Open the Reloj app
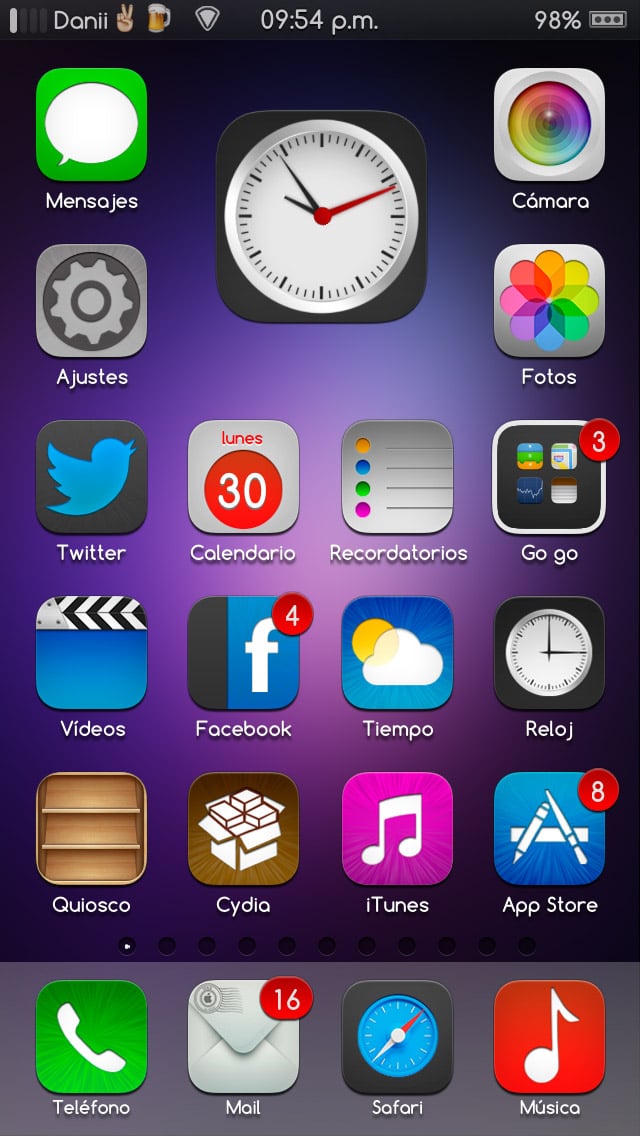This screenshot has height=1136, width=640. (549, 653)
